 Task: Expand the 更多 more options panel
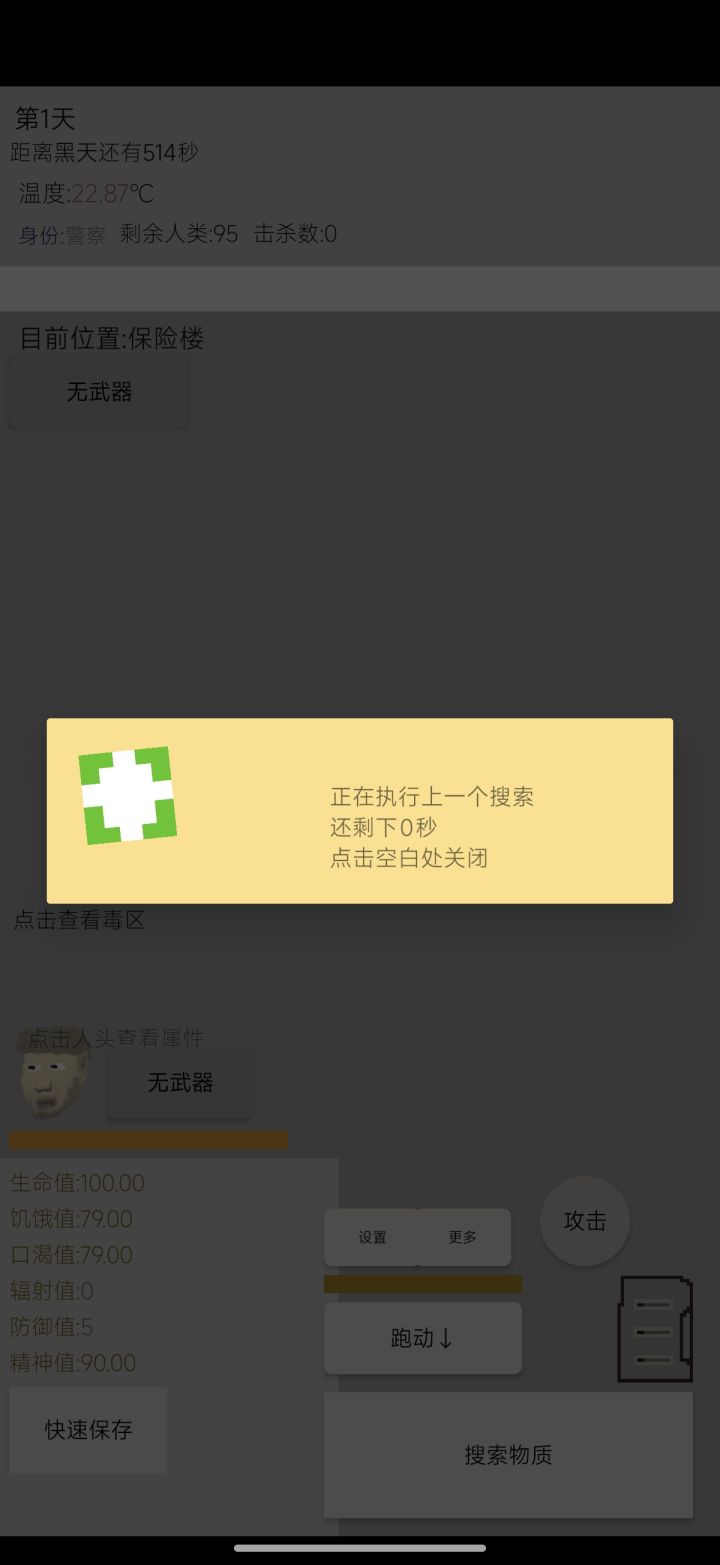click(x=462, y=1237)
